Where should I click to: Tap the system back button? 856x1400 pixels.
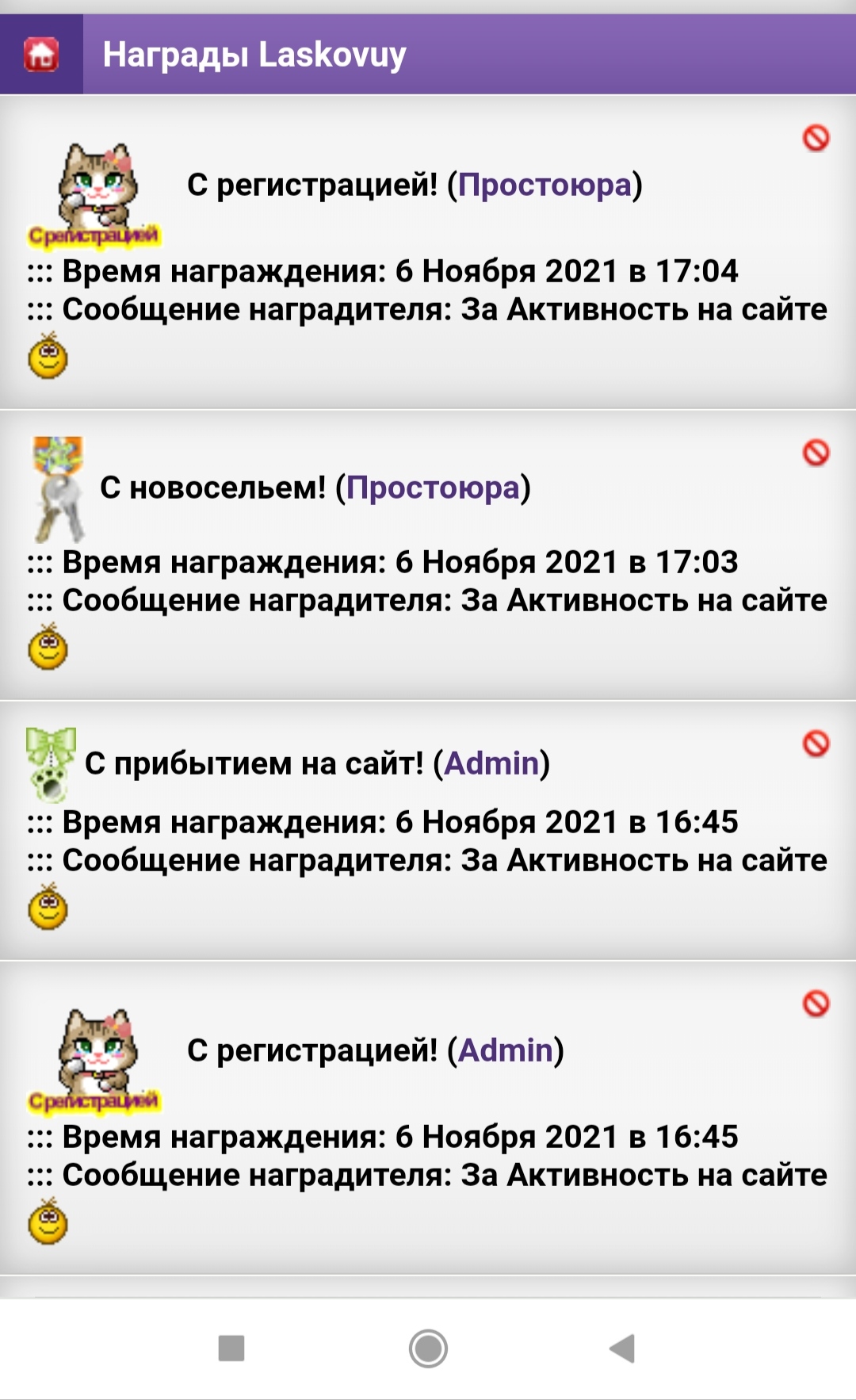tap(623, 1348)
